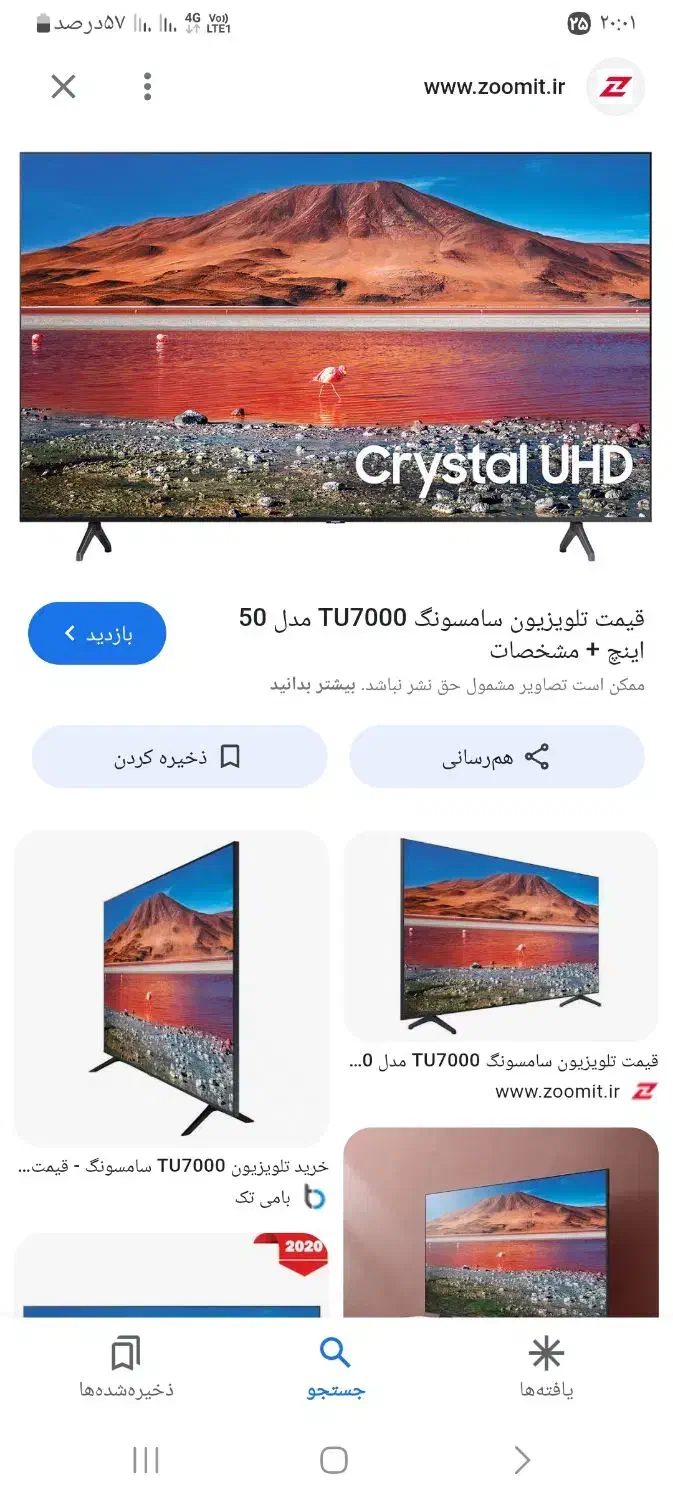Open the main Crystal UHD TV image
The image size is (673, 1500).
336,340
